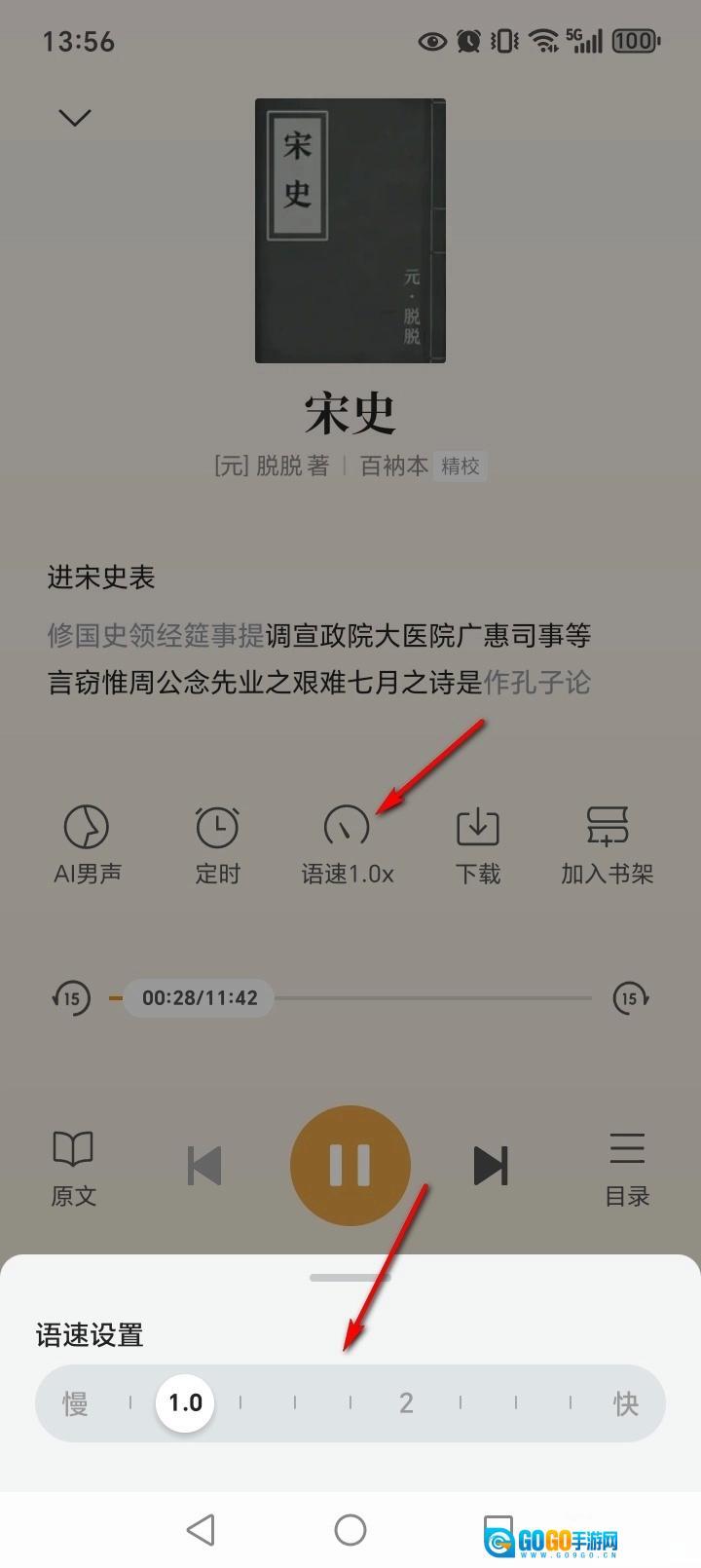701x1568 pixels.
Task: Select the 慢 slowest speed
Action: [75, 1402]
